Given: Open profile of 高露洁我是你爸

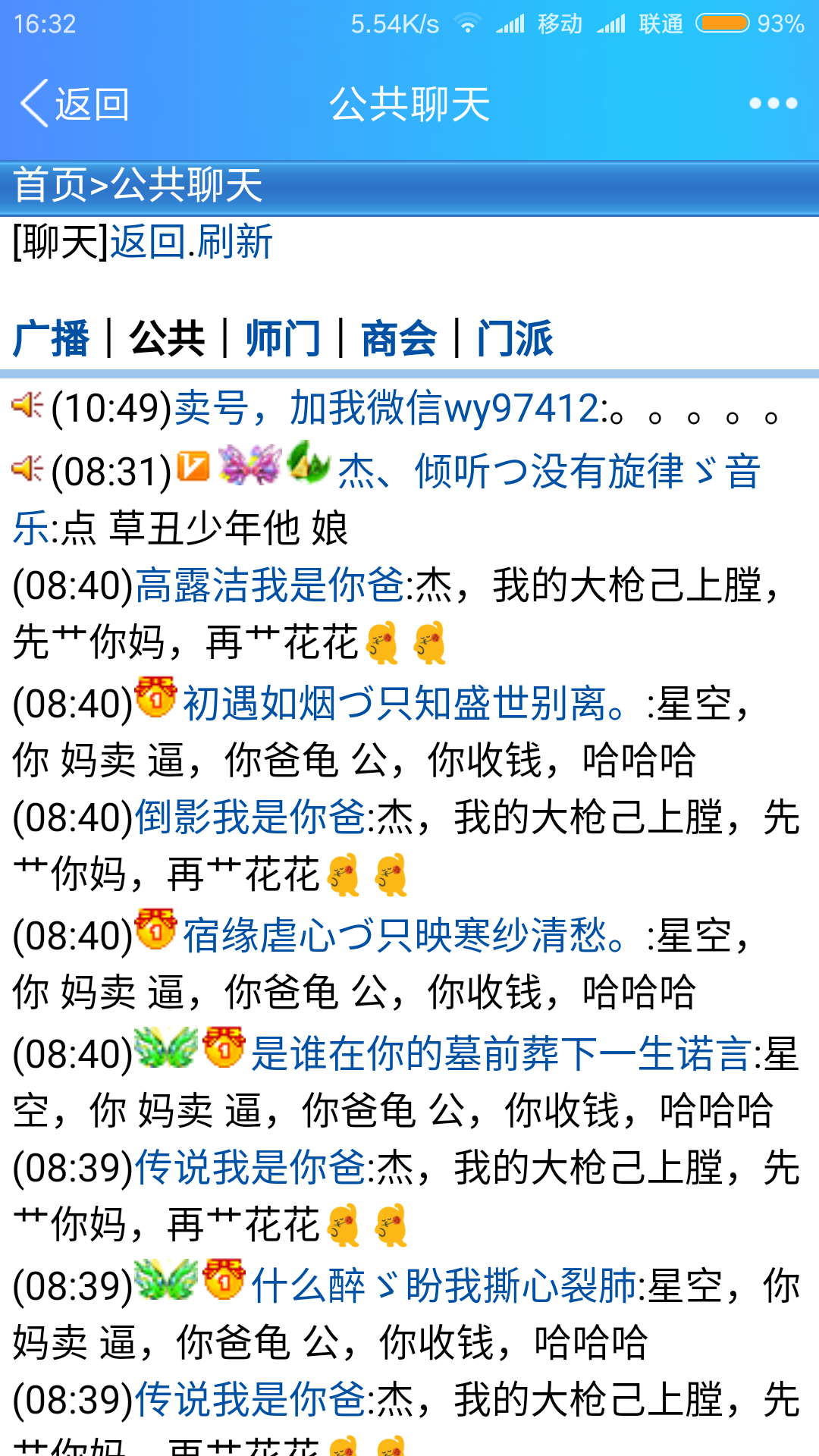Looking at the screenshot, I should (x=270, y=585).
